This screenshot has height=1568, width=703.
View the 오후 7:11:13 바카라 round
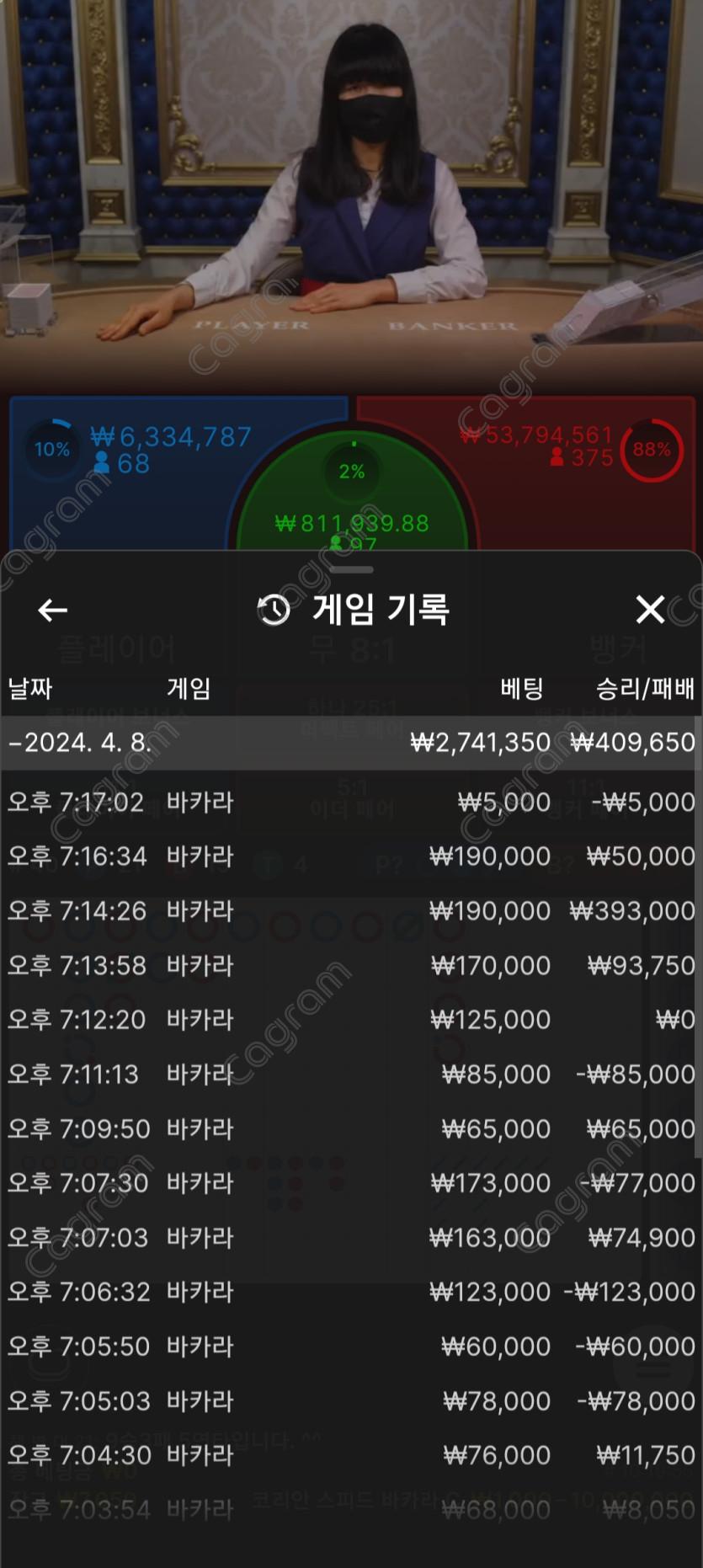tap(351, 1075)
